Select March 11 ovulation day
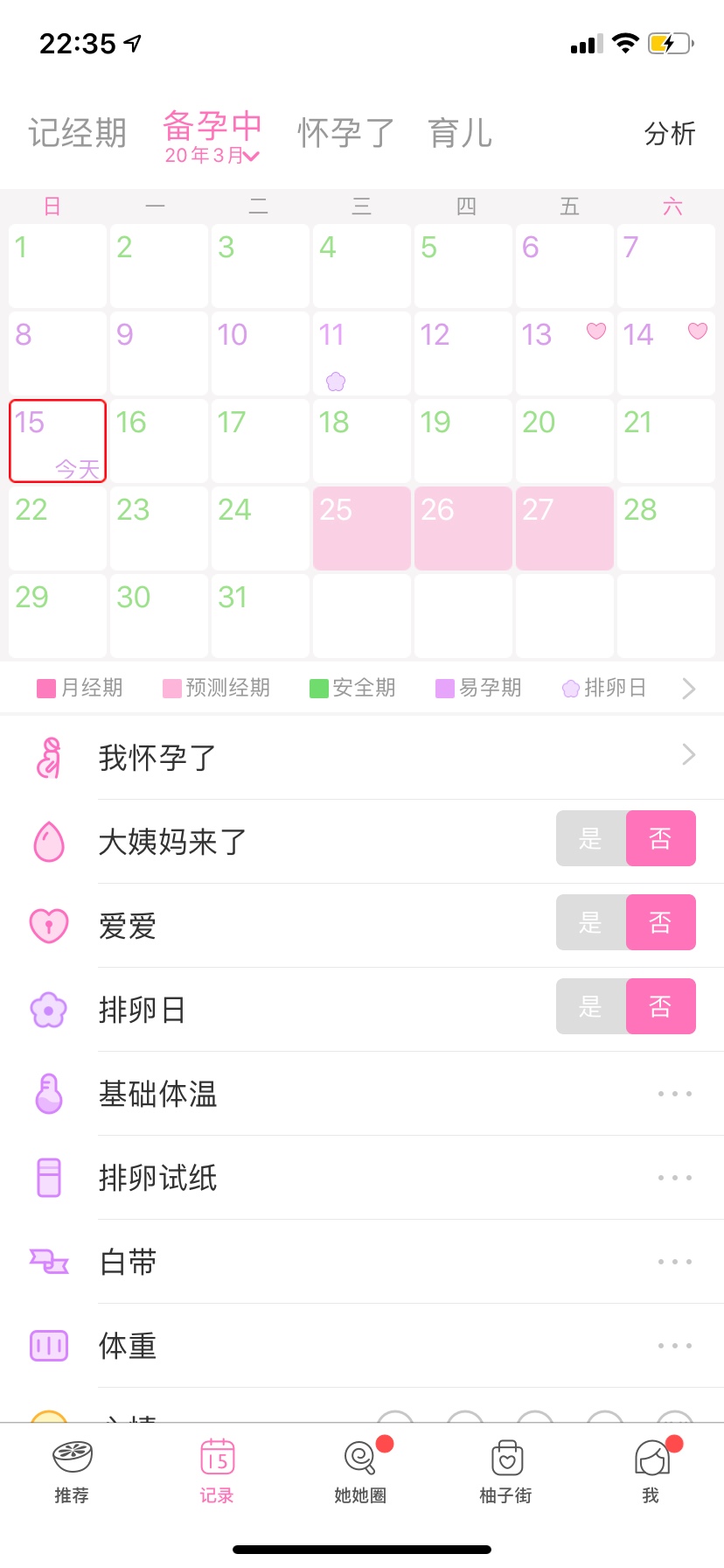The image size is (724, 1568). [361, 353]
